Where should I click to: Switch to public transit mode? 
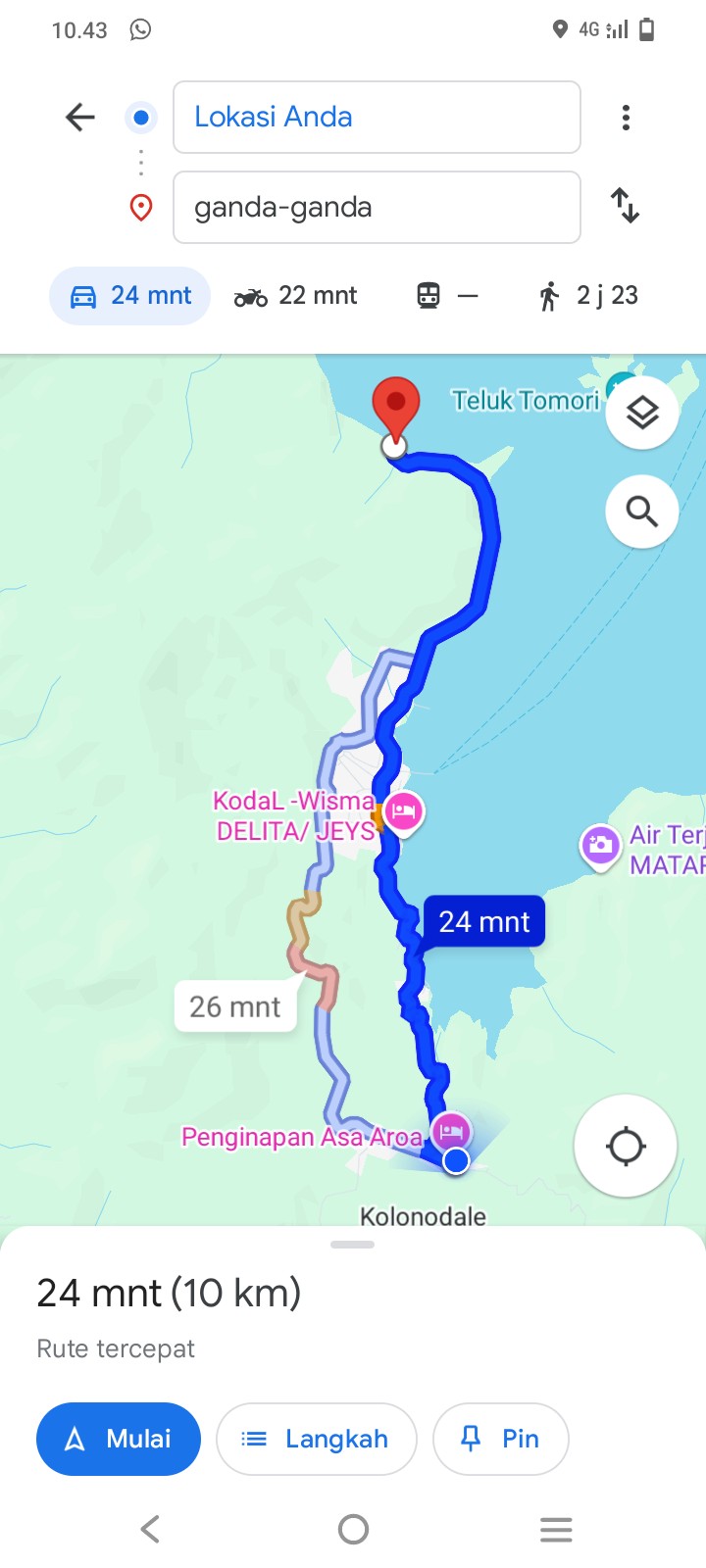click(x=447, y=295)
